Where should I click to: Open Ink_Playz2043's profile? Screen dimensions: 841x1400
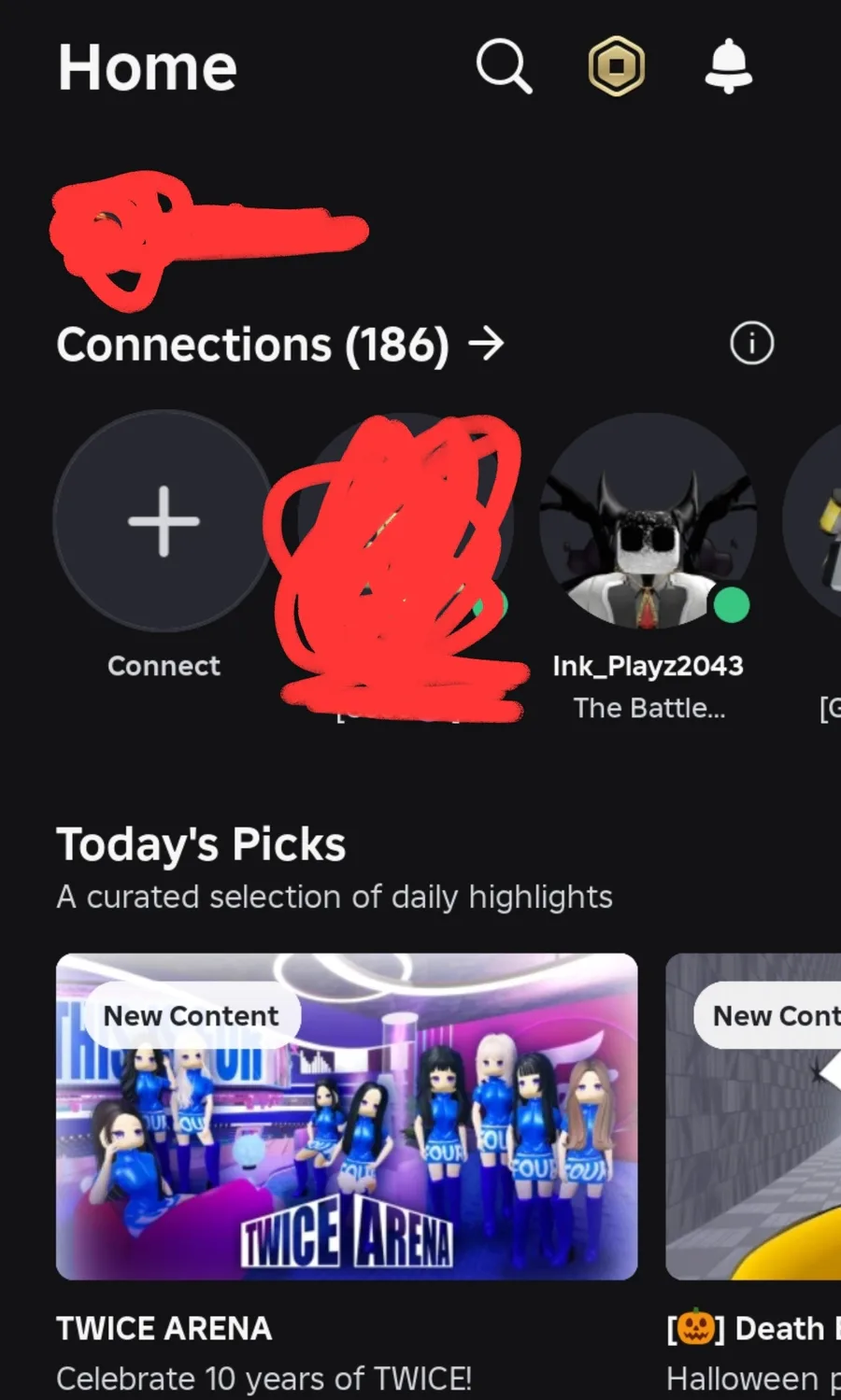pyautogui.click(x=648, y=521)
